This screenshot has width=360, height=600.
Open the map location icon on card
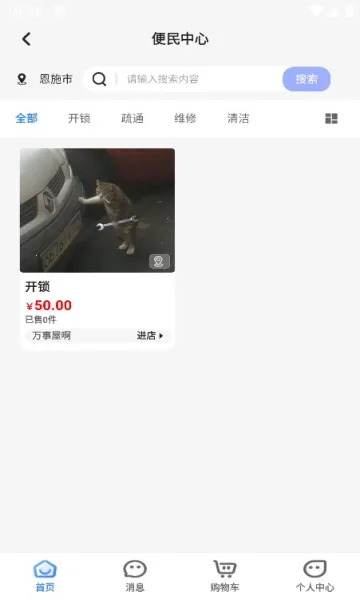click(x=159, y=261)
